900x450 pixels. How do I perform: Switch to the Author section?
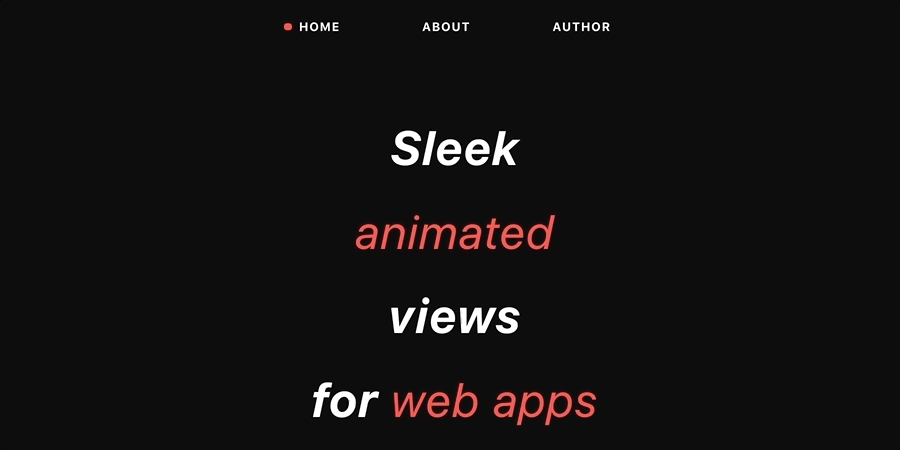click(x=581, y=27)
